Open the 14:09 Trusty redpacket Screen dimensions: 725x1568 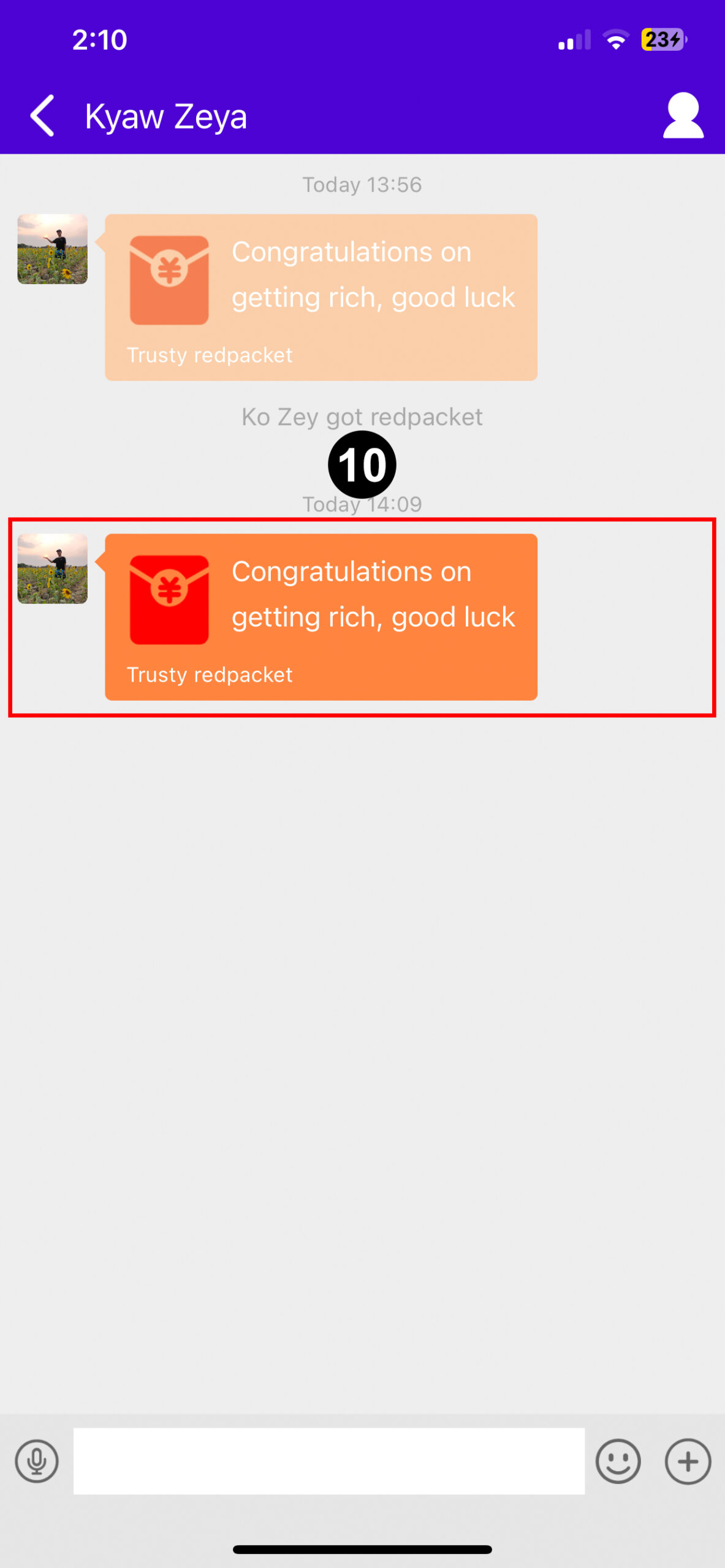pos(321,617)
